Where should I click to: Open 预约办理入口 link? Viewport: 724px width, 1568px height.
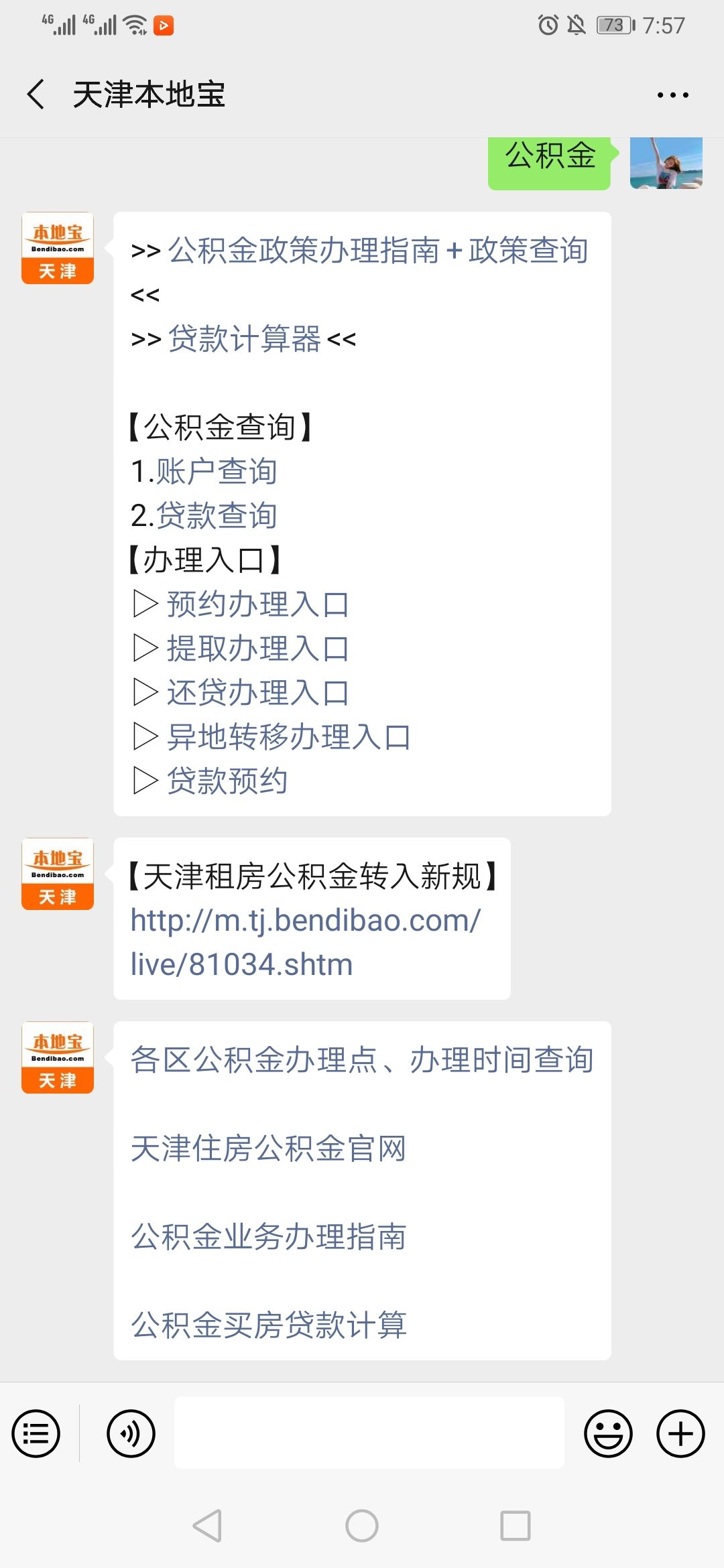pyautogui.click(x=258, y=604)
